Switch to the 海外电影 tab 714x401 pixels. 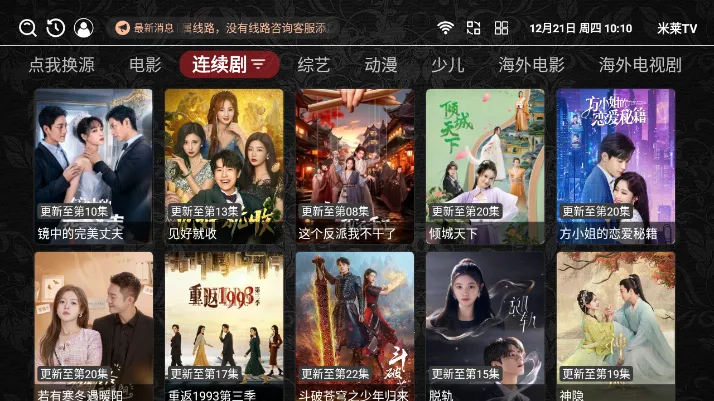point(532,65)
